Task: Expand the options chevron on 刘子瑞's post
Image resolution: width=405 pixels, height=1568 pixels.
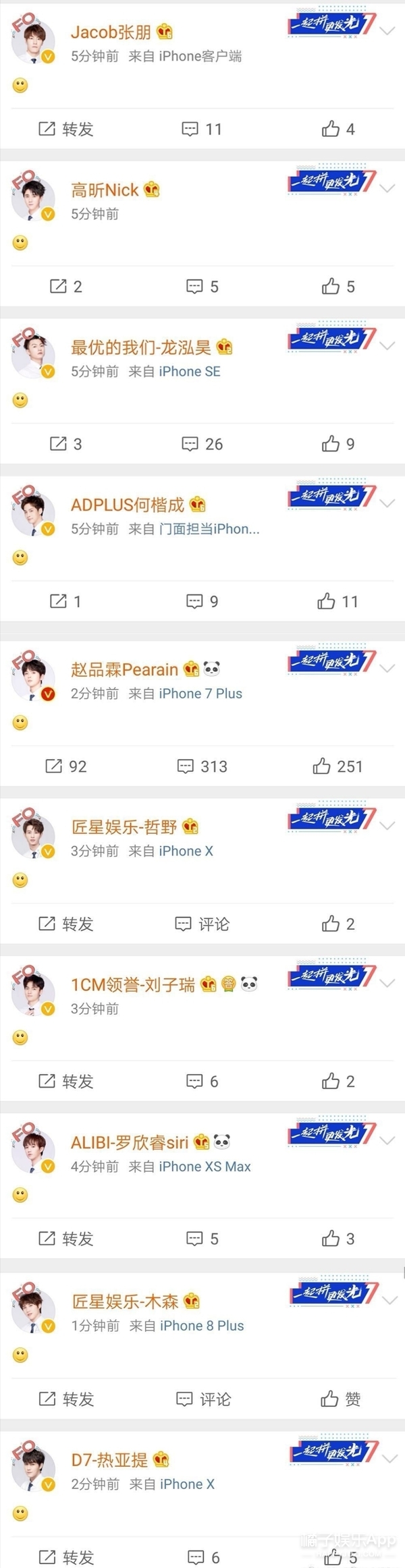Action: coord(387,983)
